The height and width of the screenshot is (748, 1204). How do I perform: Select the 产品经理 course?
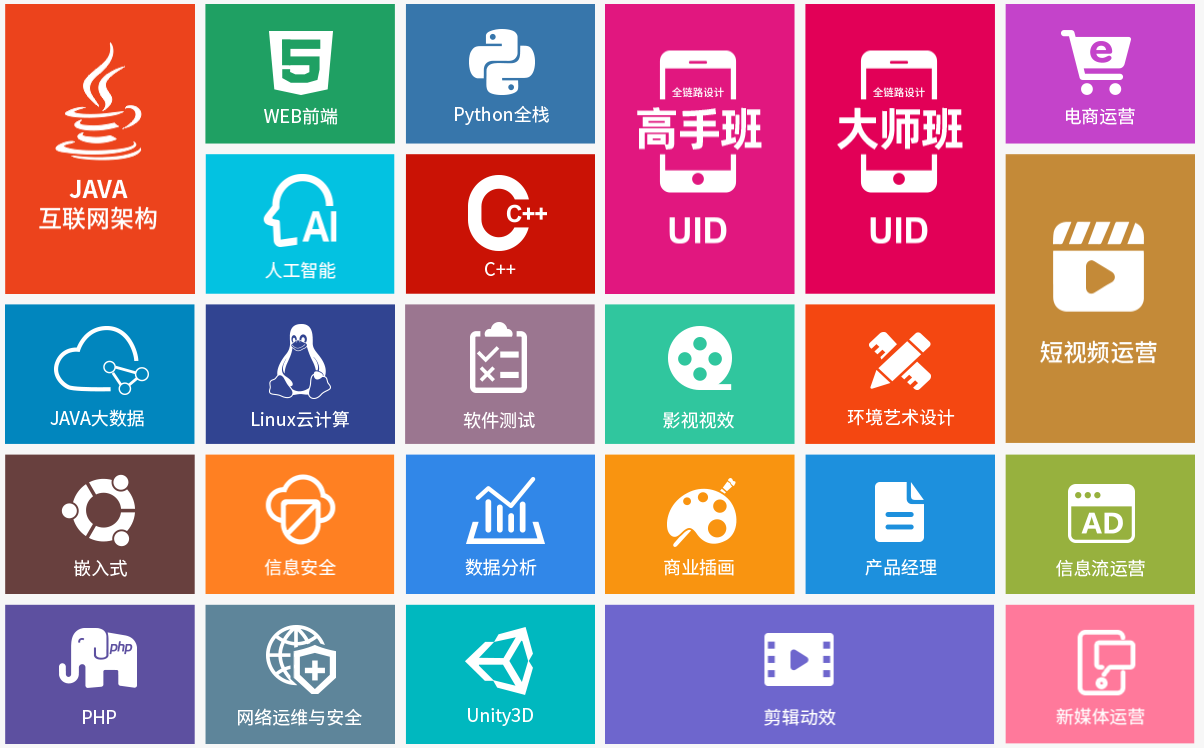click(899, 524)
